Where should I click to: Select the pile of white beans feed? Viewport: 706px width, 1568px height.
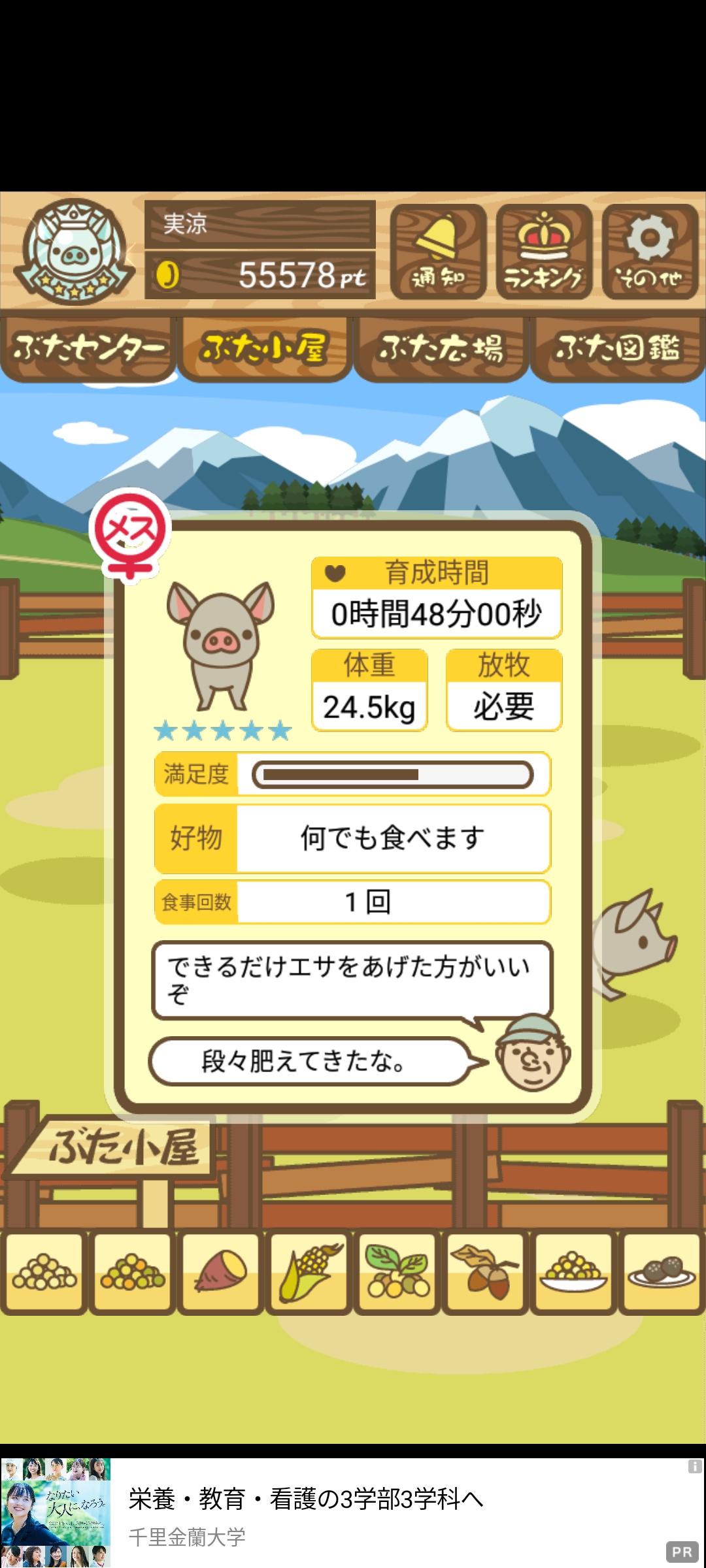44,1272
